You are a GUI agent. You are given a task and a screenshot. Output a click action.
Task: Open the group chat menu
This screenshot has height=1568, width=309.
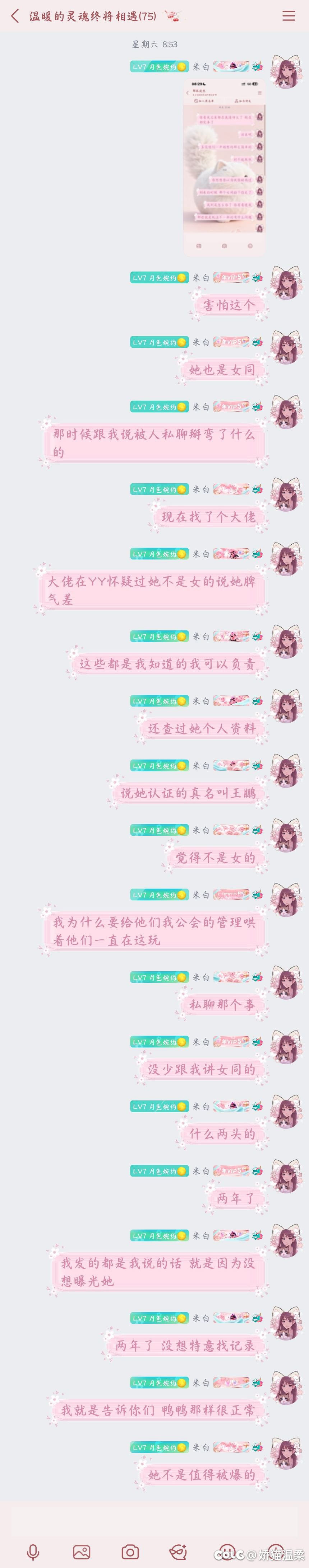coord(289,16)
